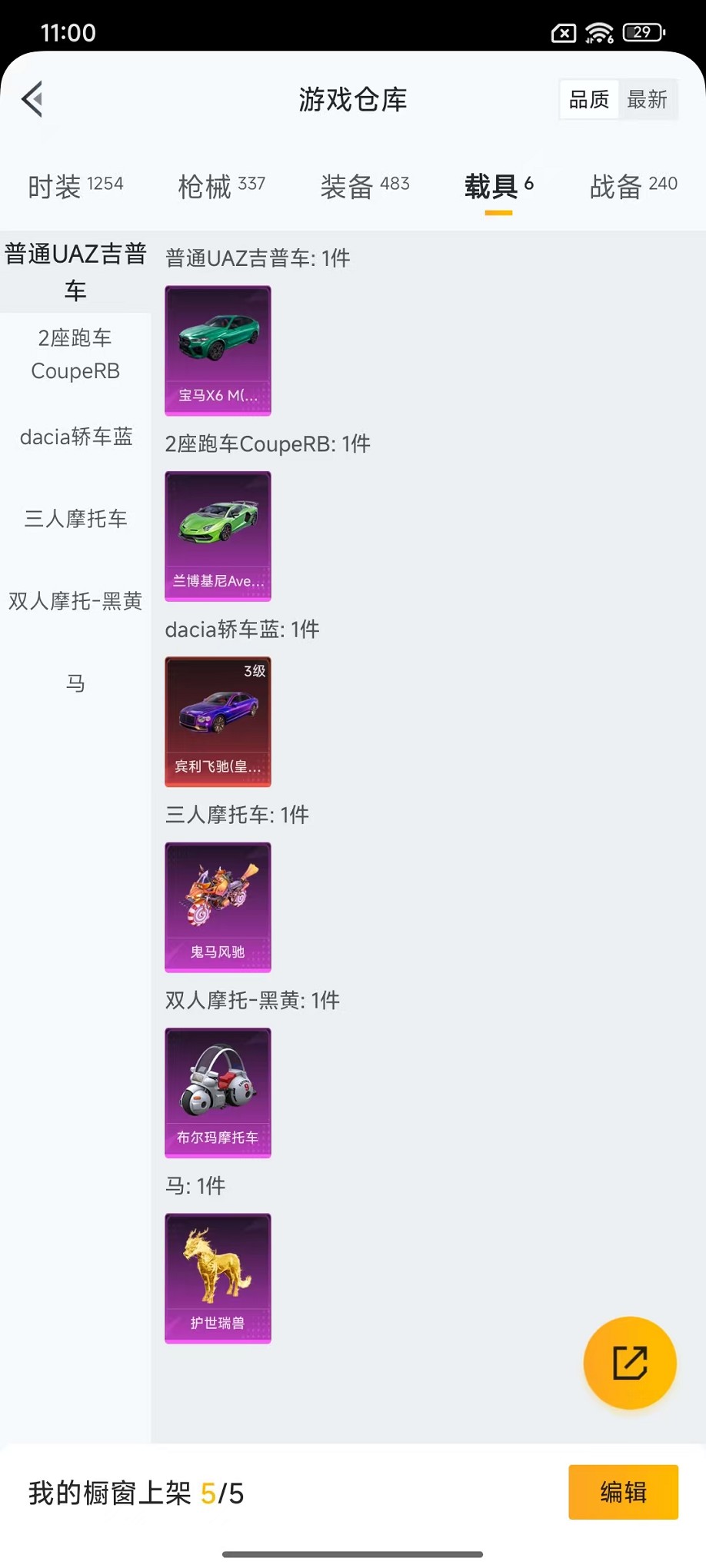Switch to the 战备 tab
The width and height of the screenshot is (706, 1568).
[633, 186]
